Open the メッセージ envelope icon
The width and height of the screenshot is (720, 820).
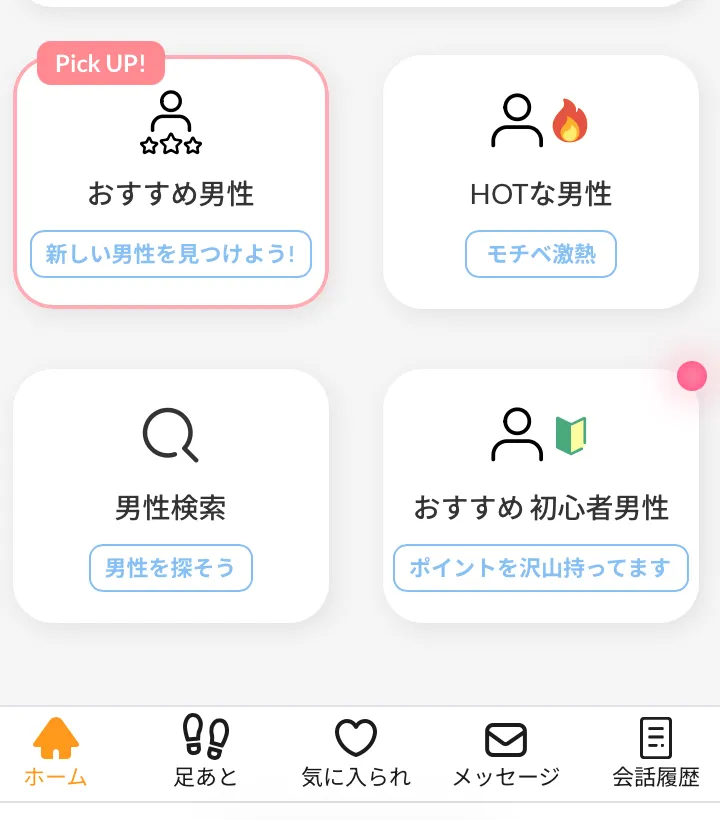pyautogui.click(x=506, y=740)
